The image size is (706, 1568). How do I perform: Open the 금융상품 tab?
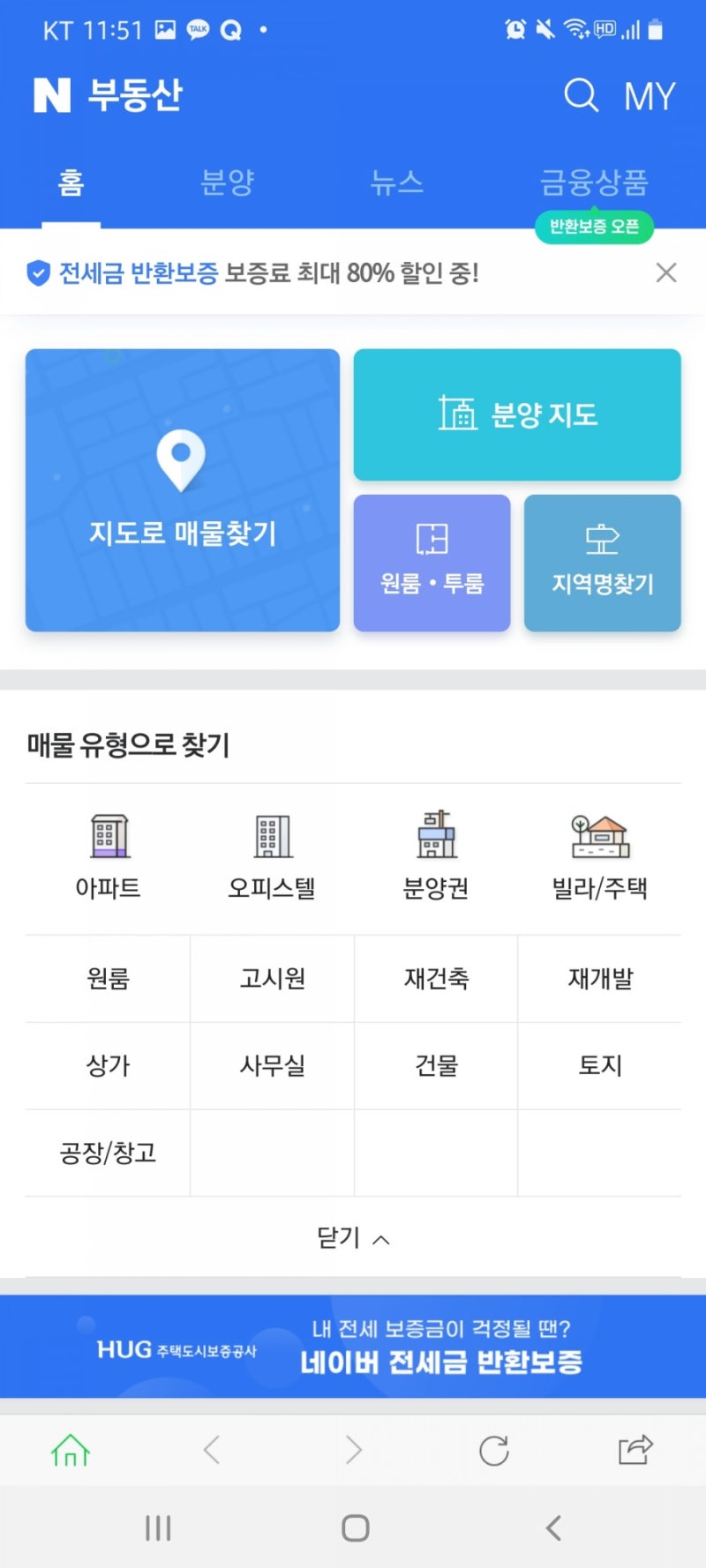click(594, 183)
